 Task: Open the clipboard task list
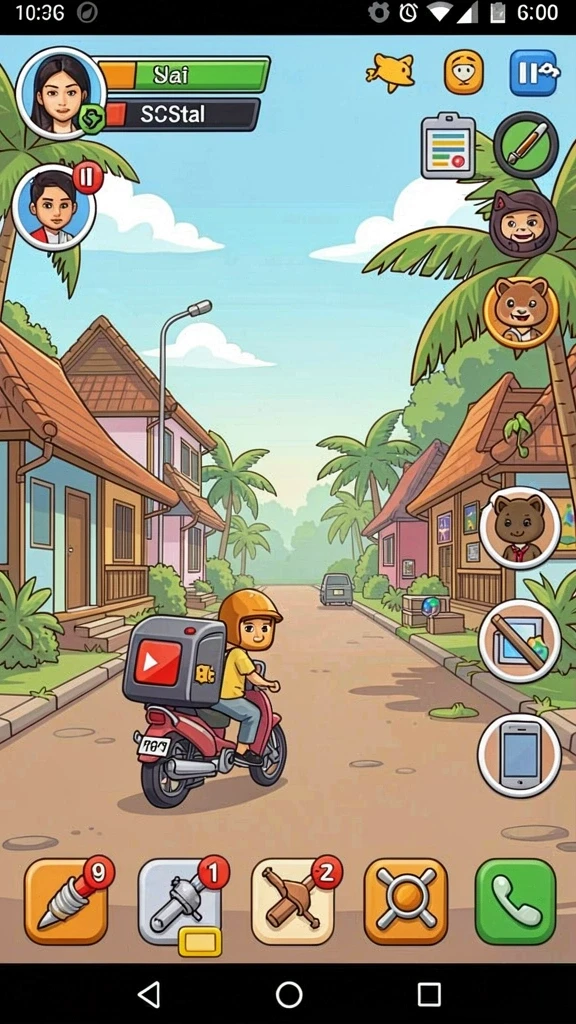(x=448, y=146)
